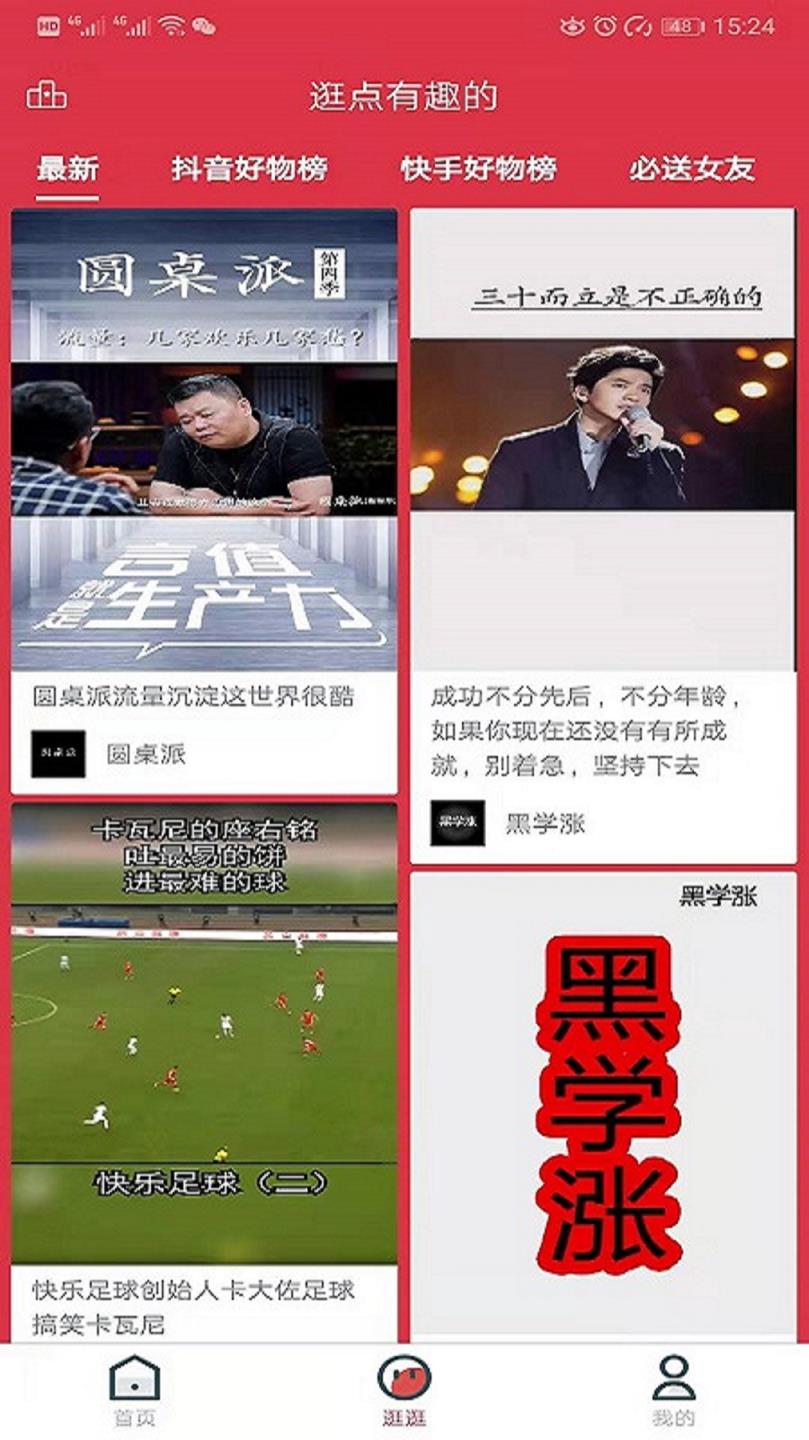This screenshot has width=809, height=1440.
Task: Tap the 逛逛 icon in the bottom bar
Action: [x=404, y=1380]
